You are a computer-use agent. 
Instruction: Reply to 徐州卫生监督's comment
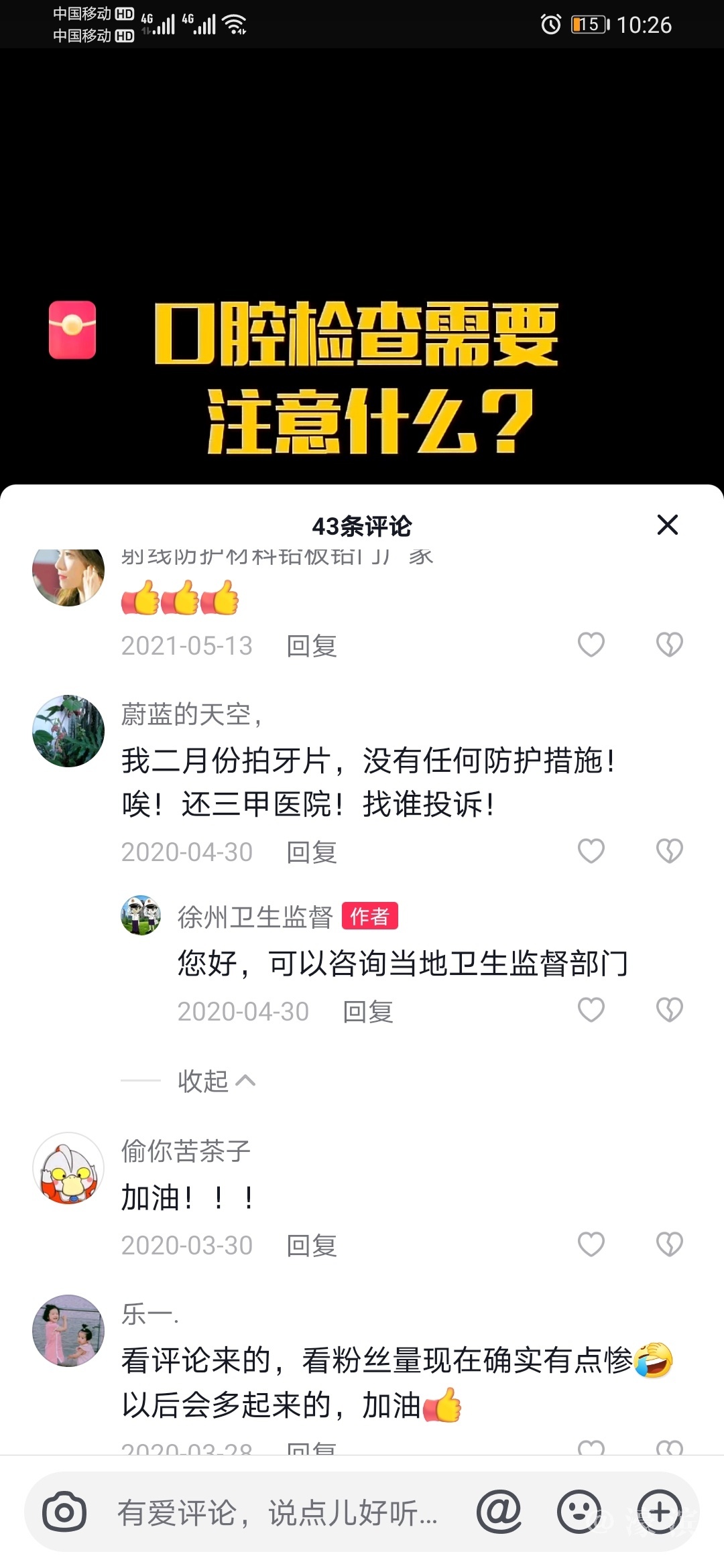[367, 1012]
